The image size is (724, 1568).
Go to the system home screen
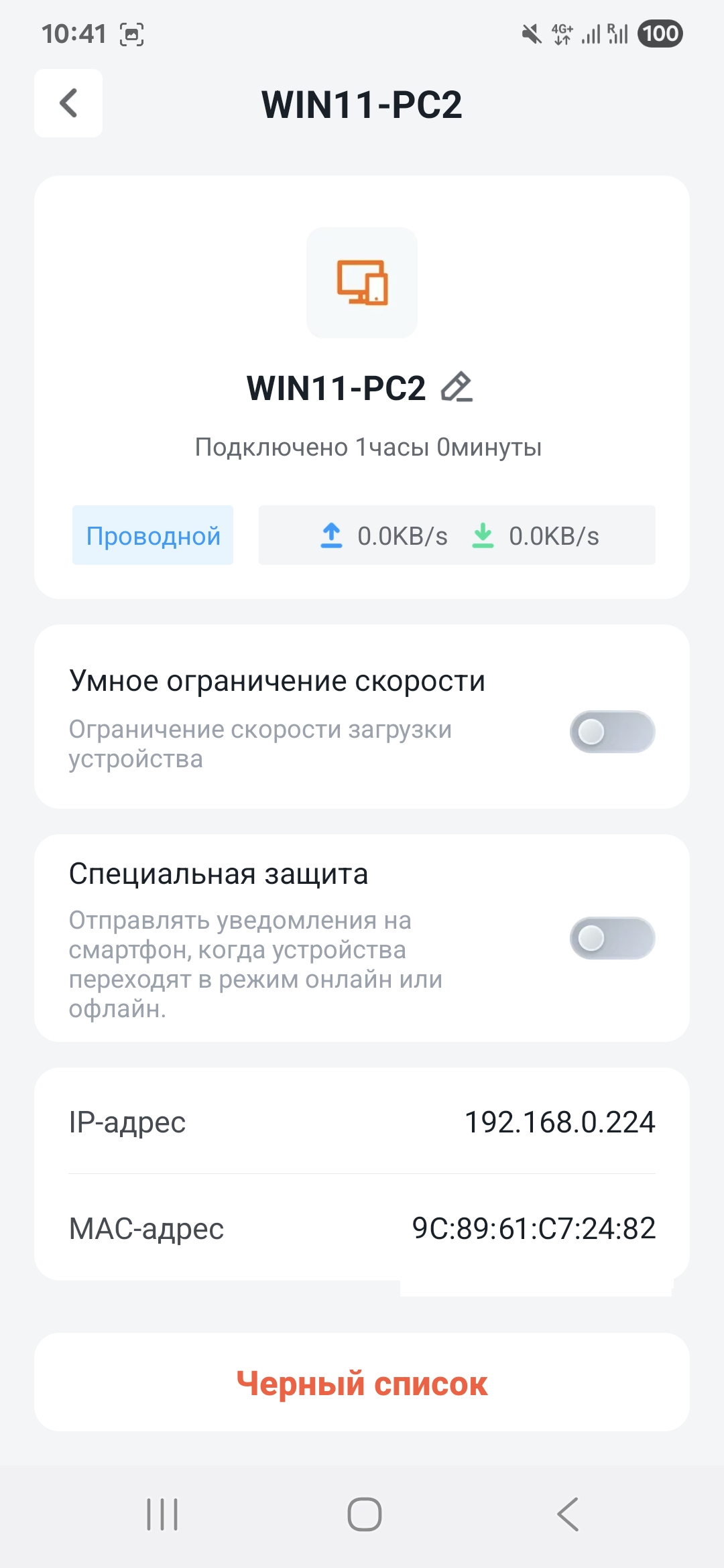pos(364,1514)
